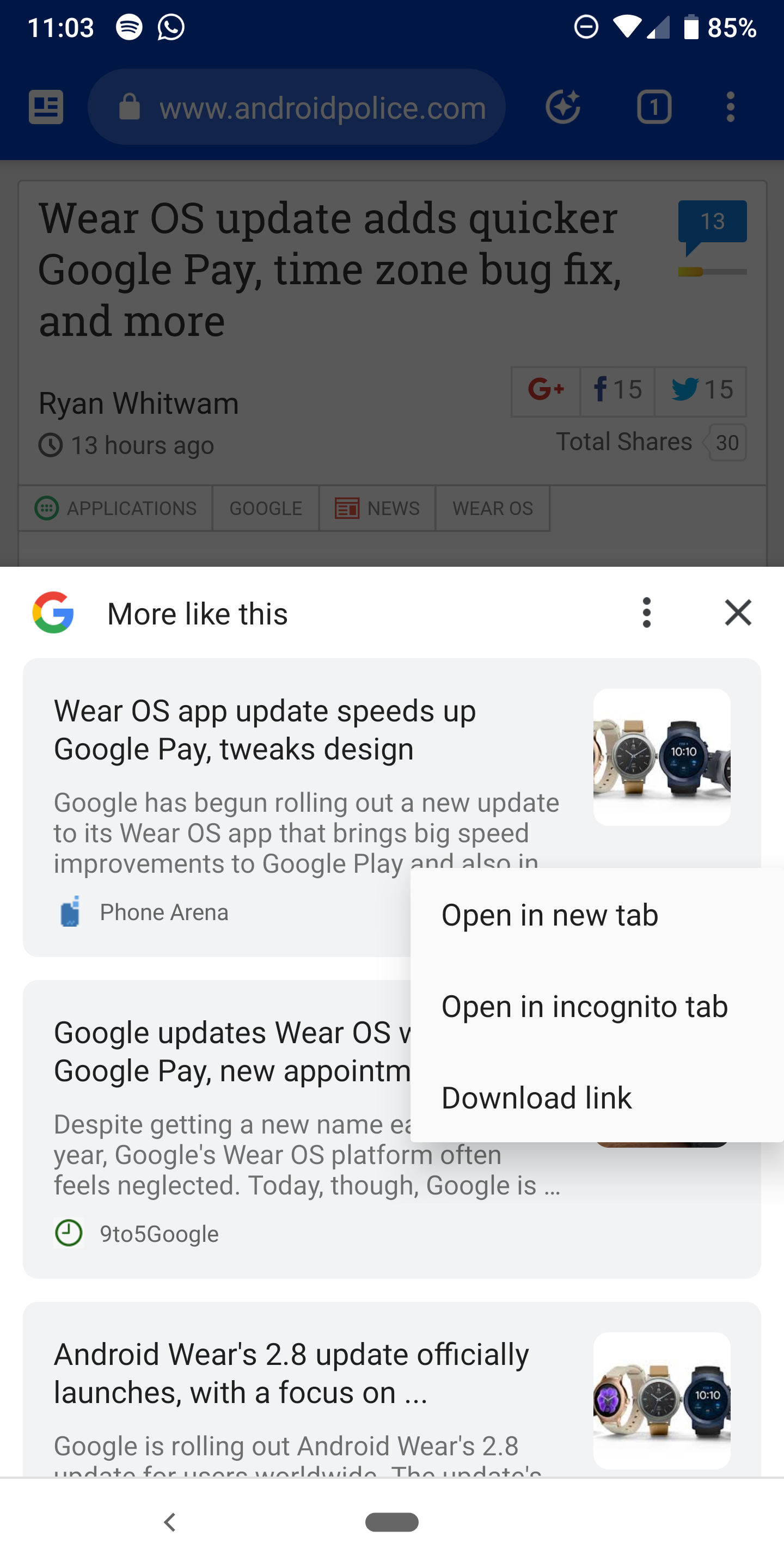This screenshot has height=1568, width=784.
Task: Dismiss the More like this sheet with the X
Action: pyautogui.click(x=738, y=613)
